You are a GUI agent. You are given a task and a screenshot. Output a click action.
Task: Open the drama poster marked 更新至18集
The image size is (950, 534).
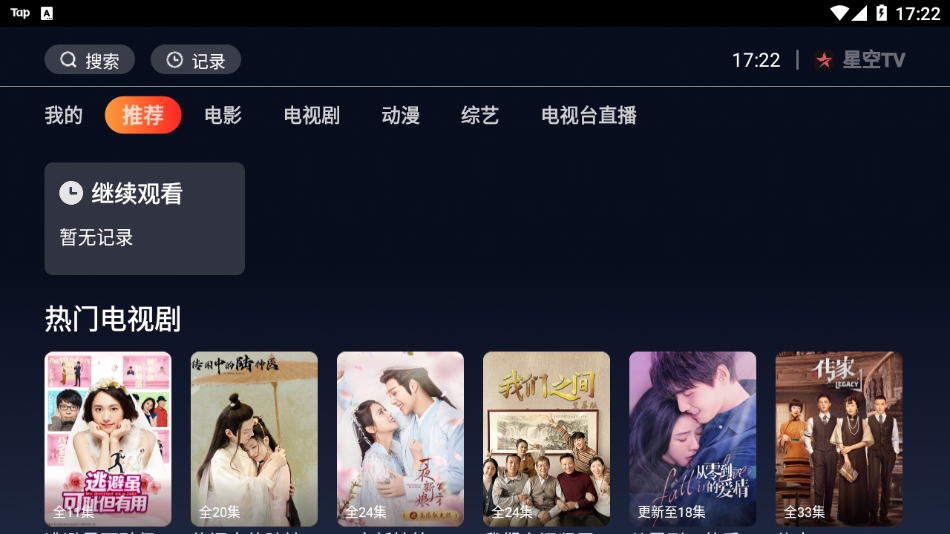pyautogui.click(x=692, y=438)
